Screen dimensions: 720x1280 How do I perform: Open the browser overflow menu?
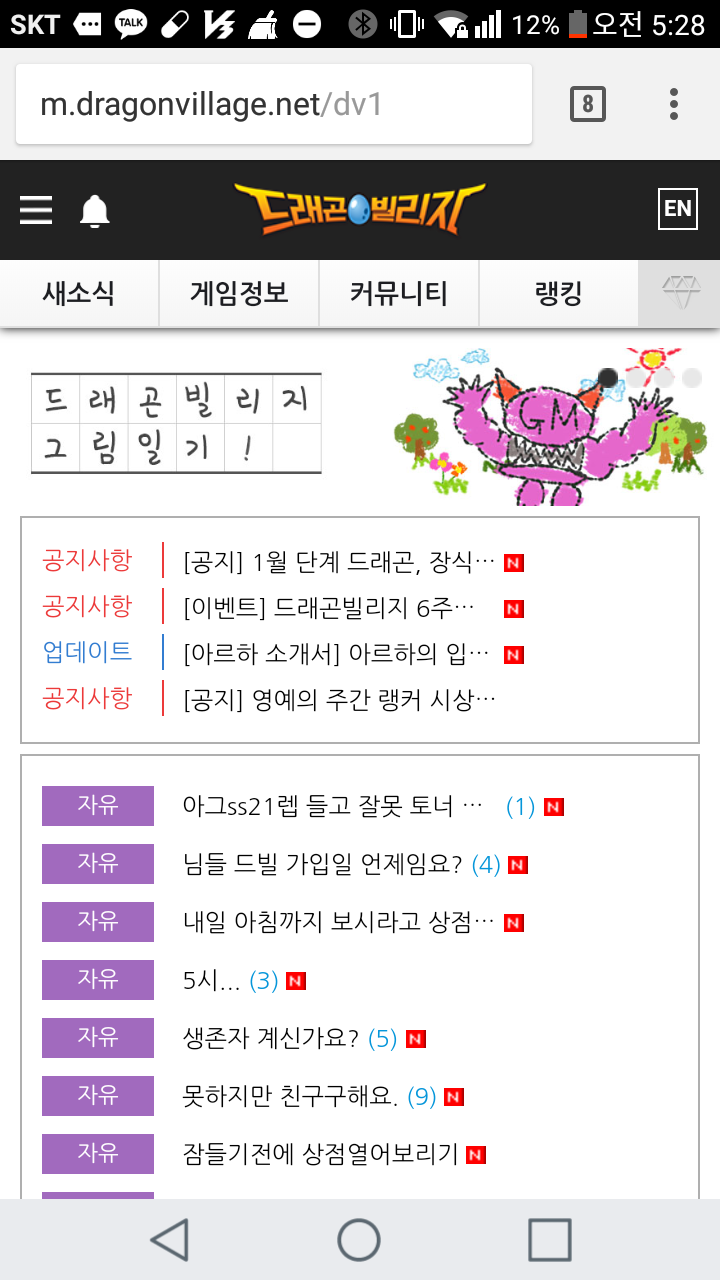pyautogui.click(x=674, y=104)
